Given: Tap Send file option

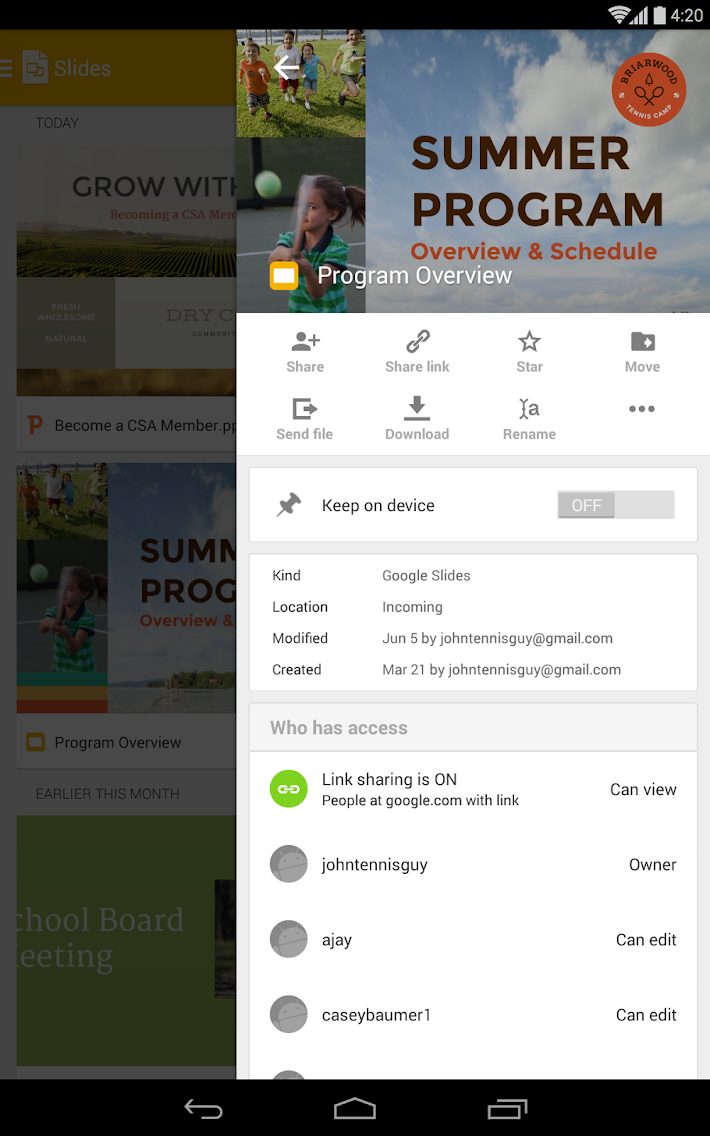Looking at the screenshot, I should tap(305, 419).
